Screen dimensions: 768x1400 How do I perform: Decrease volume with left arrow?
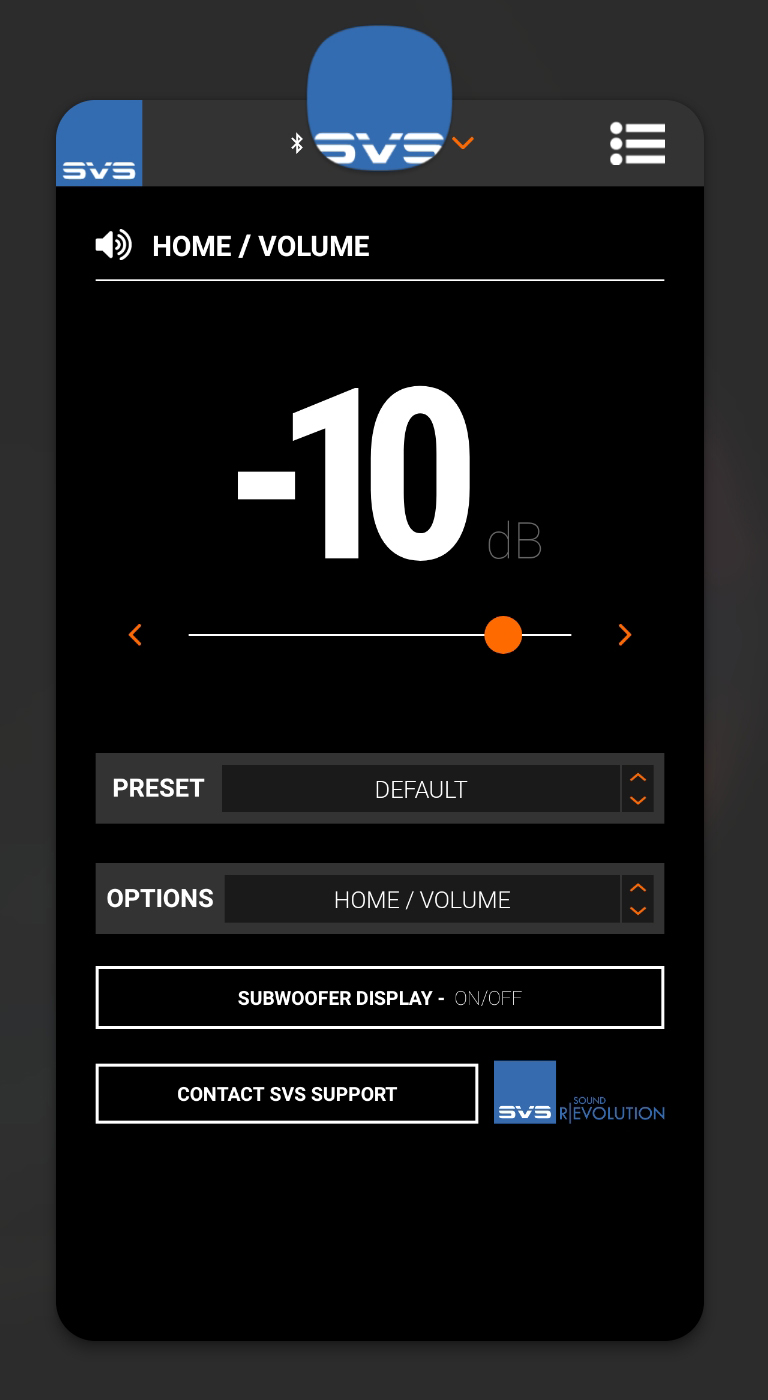(136, 635)
